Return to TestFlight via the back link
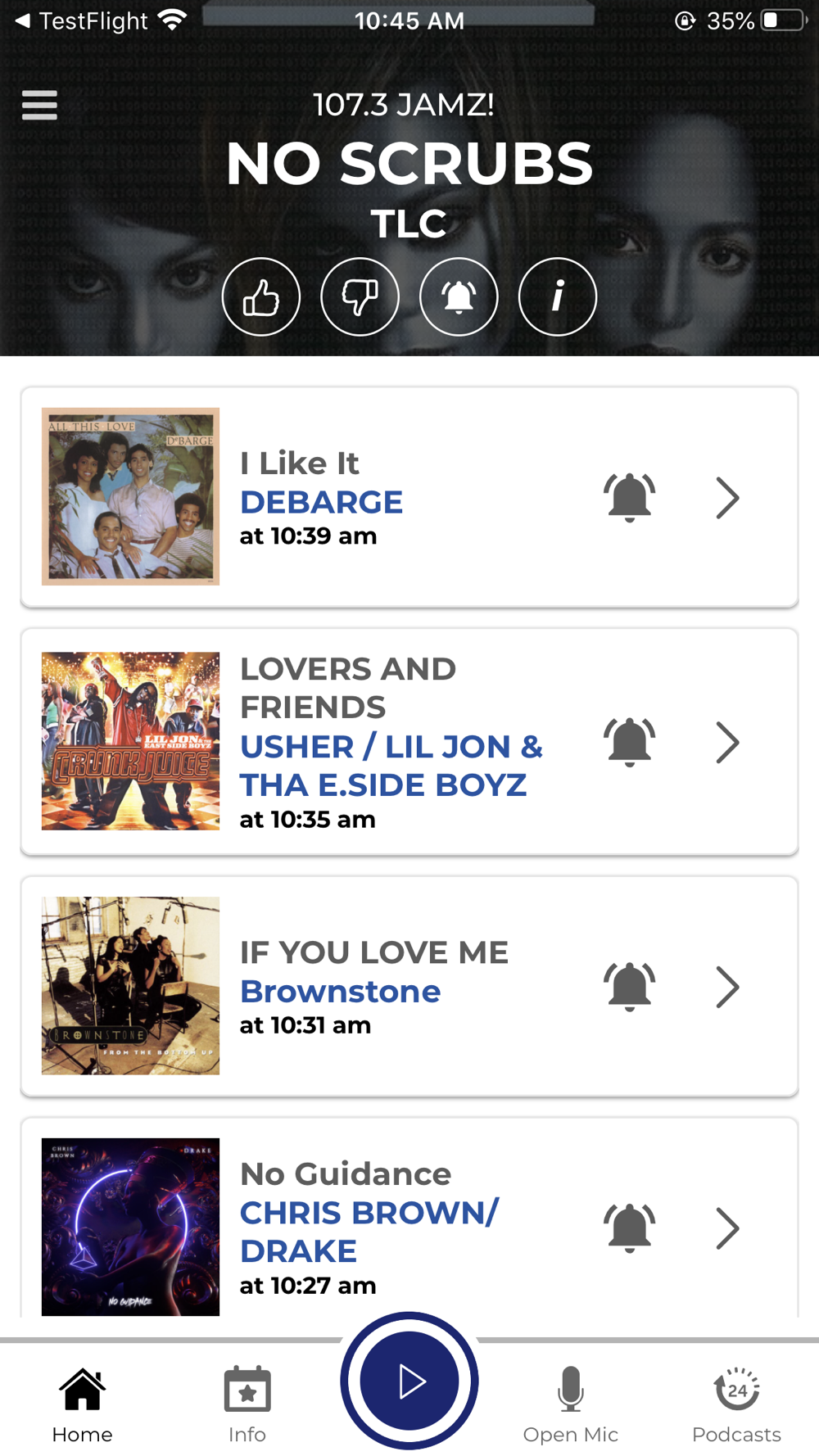 (x=82, y=20)
